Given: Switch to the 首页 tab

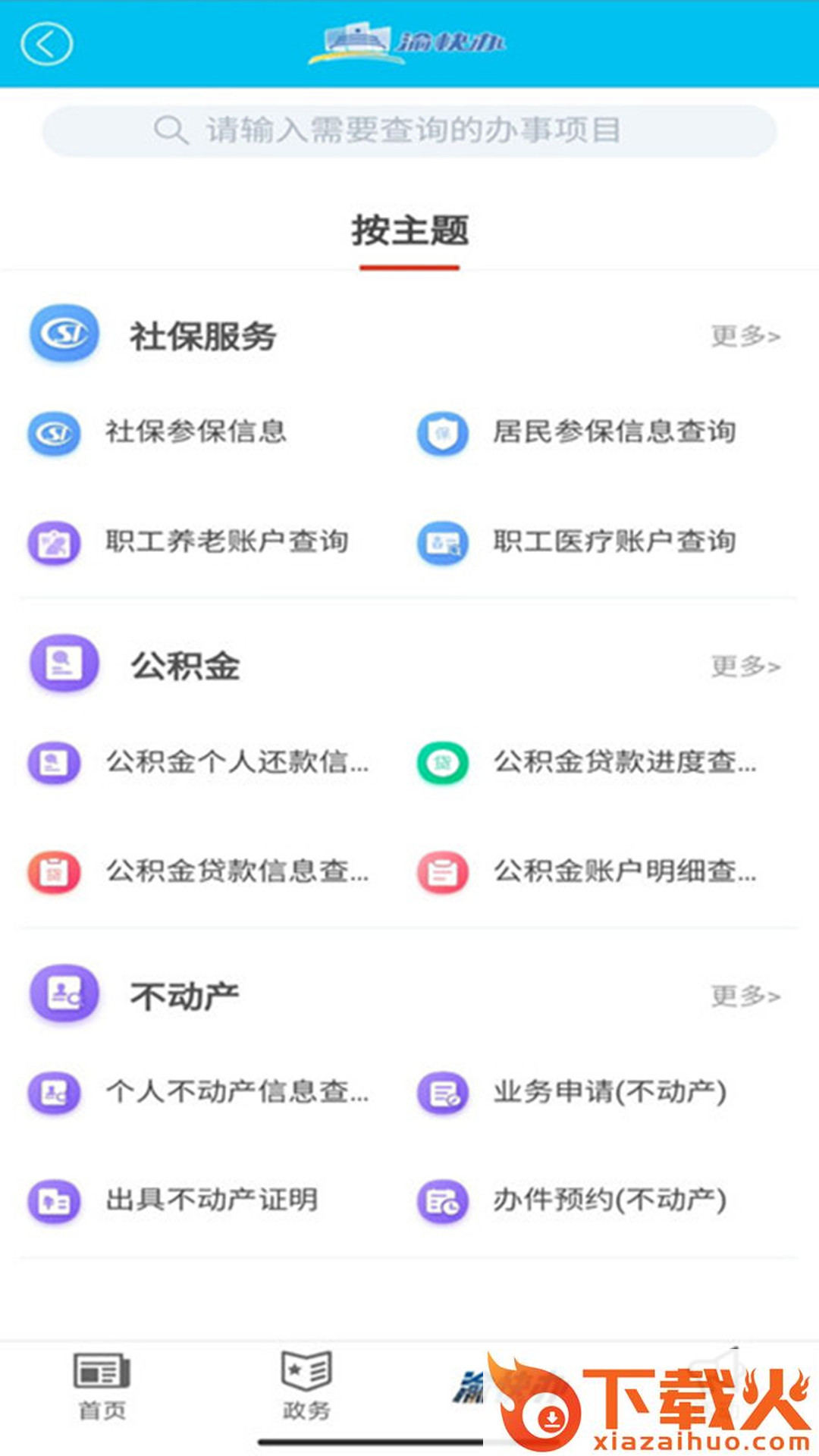Looking at the screenshot, I should (x=102, y=1386).
